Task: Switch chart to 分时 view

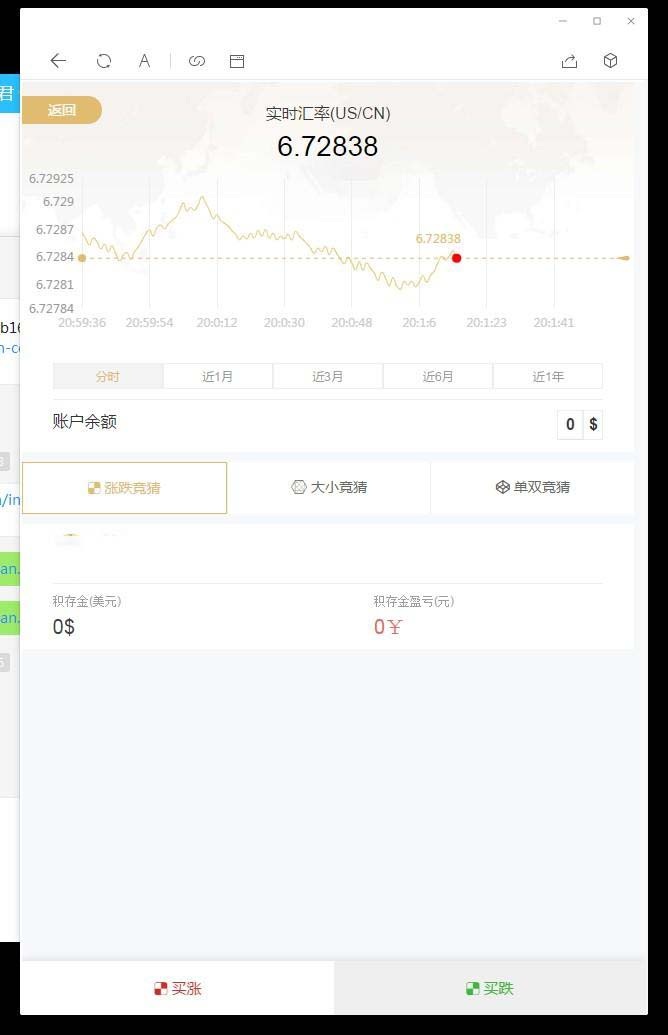Action: tap(108, 376)
